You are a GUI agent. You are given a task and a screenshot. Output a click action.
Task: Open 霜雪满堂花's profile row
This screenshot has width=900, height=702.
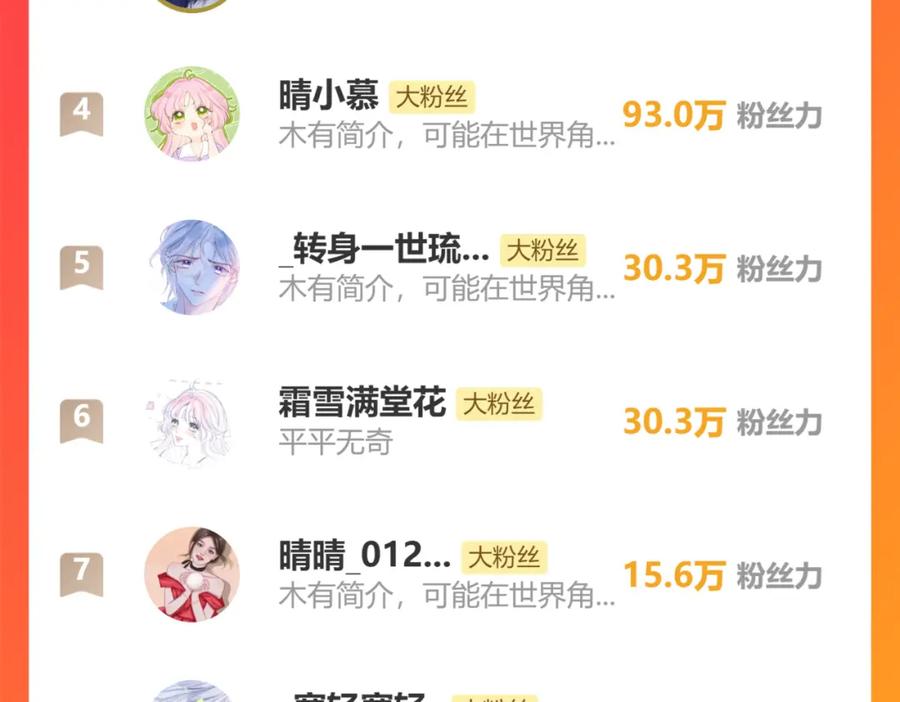coord(450,421)
